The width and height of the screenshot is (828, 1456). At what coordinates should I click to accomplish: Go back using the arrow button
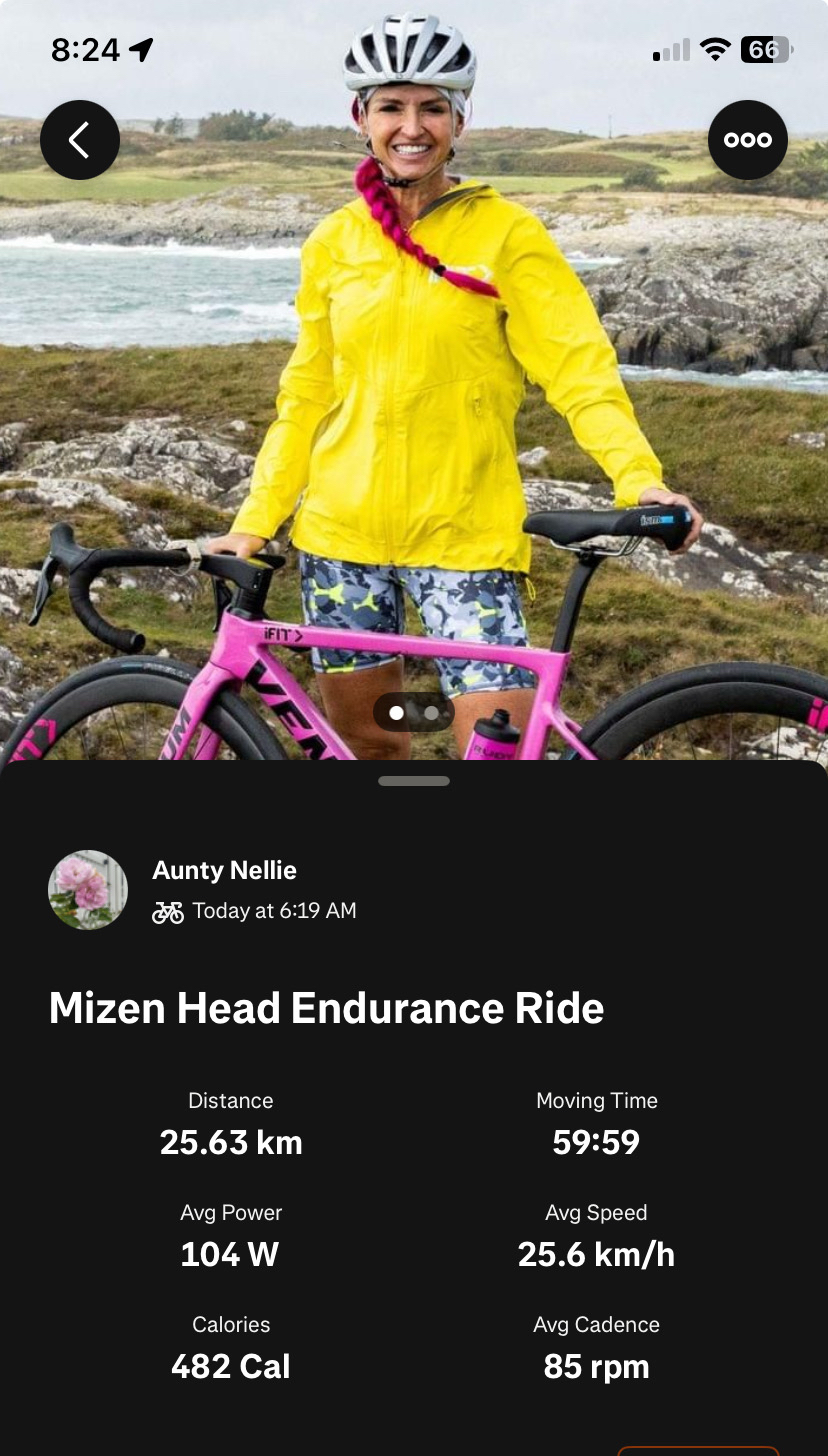[x=80, y=140]
